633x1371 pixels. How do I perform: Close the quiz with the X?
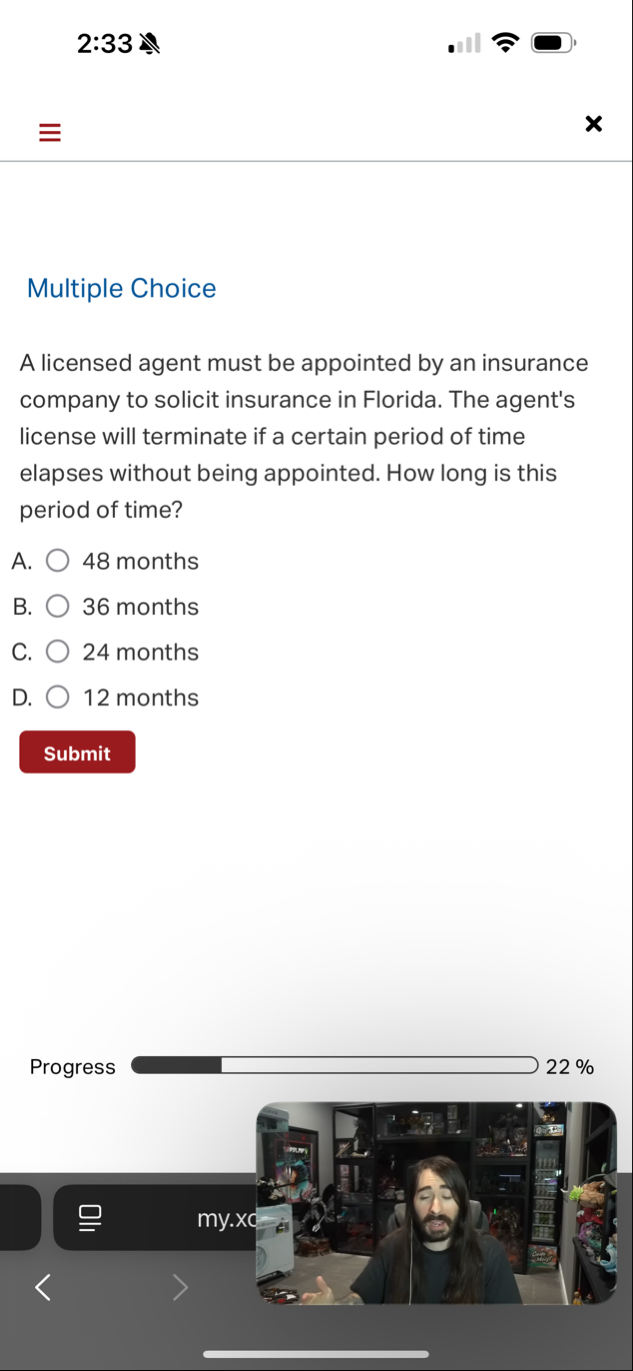pyautogui.click(x=593, y=124)
